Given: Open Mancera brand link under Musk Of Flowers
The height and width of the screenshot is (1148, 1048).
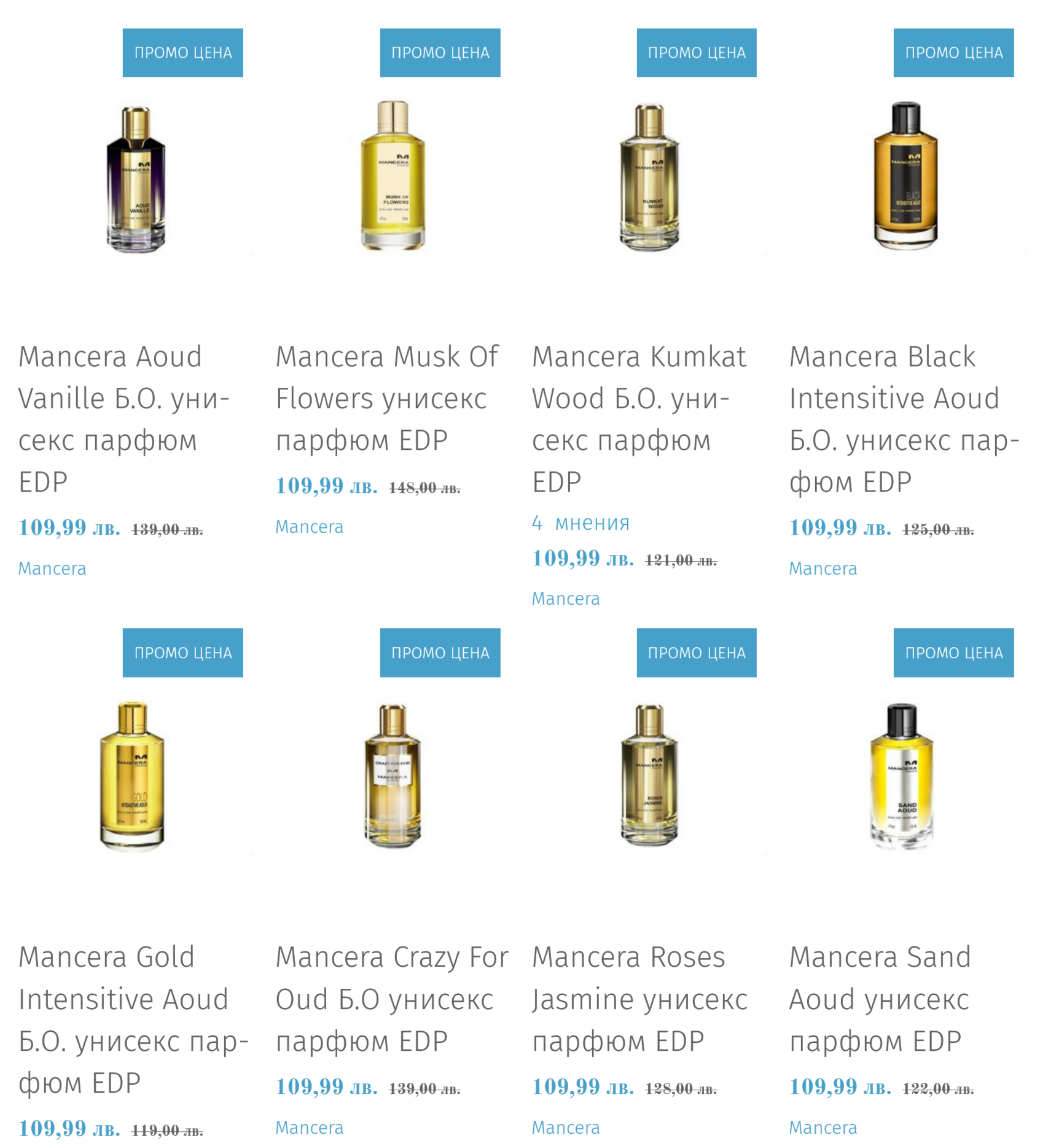Looking at the screenshot, I should click(x=309, y=527).
